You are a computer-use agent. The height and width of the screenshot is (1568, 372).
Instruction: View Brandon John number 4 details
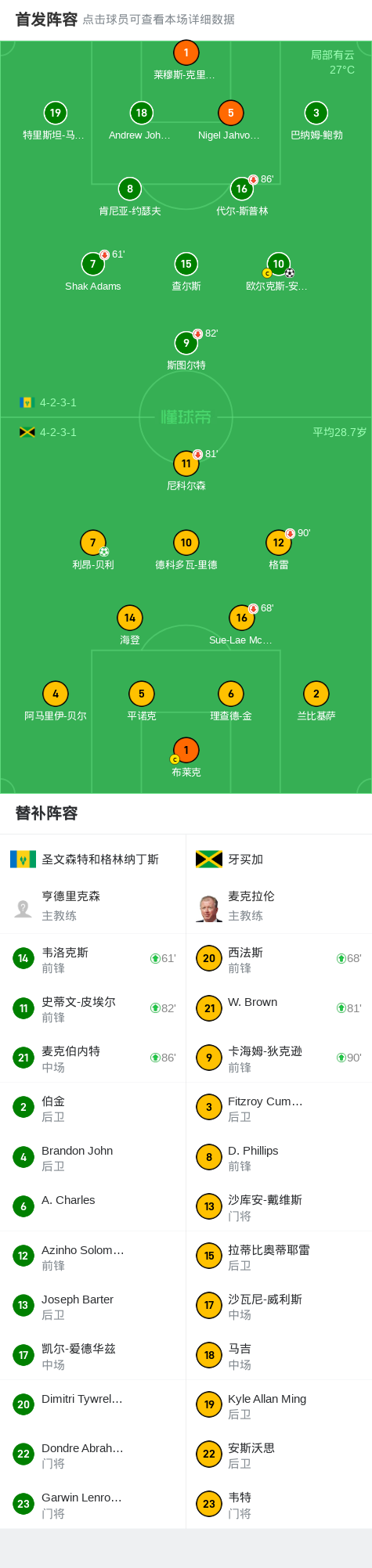pyautogui.click(x=92, y=1157)
